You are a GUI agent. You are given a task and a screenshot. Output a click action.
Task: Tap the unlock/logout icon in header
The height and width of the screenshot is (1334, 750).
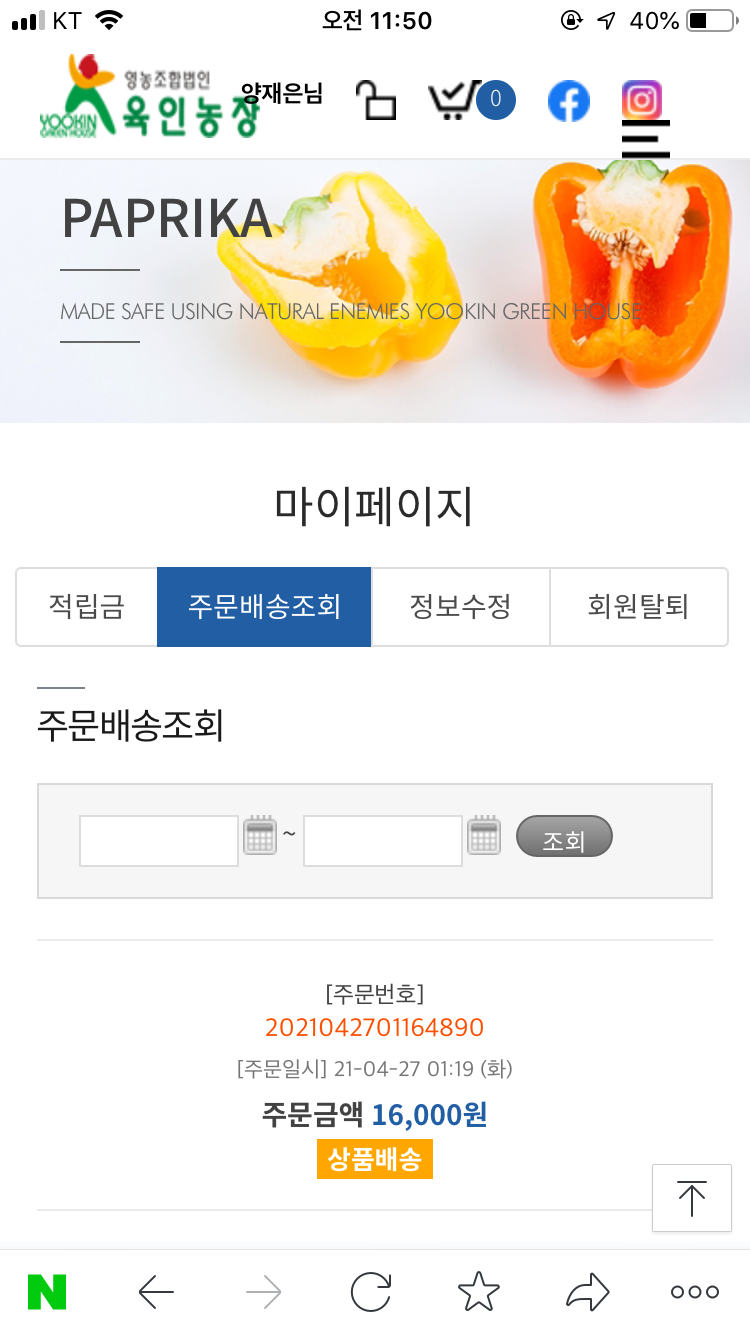pyautogui.click(x=376, y=101)
